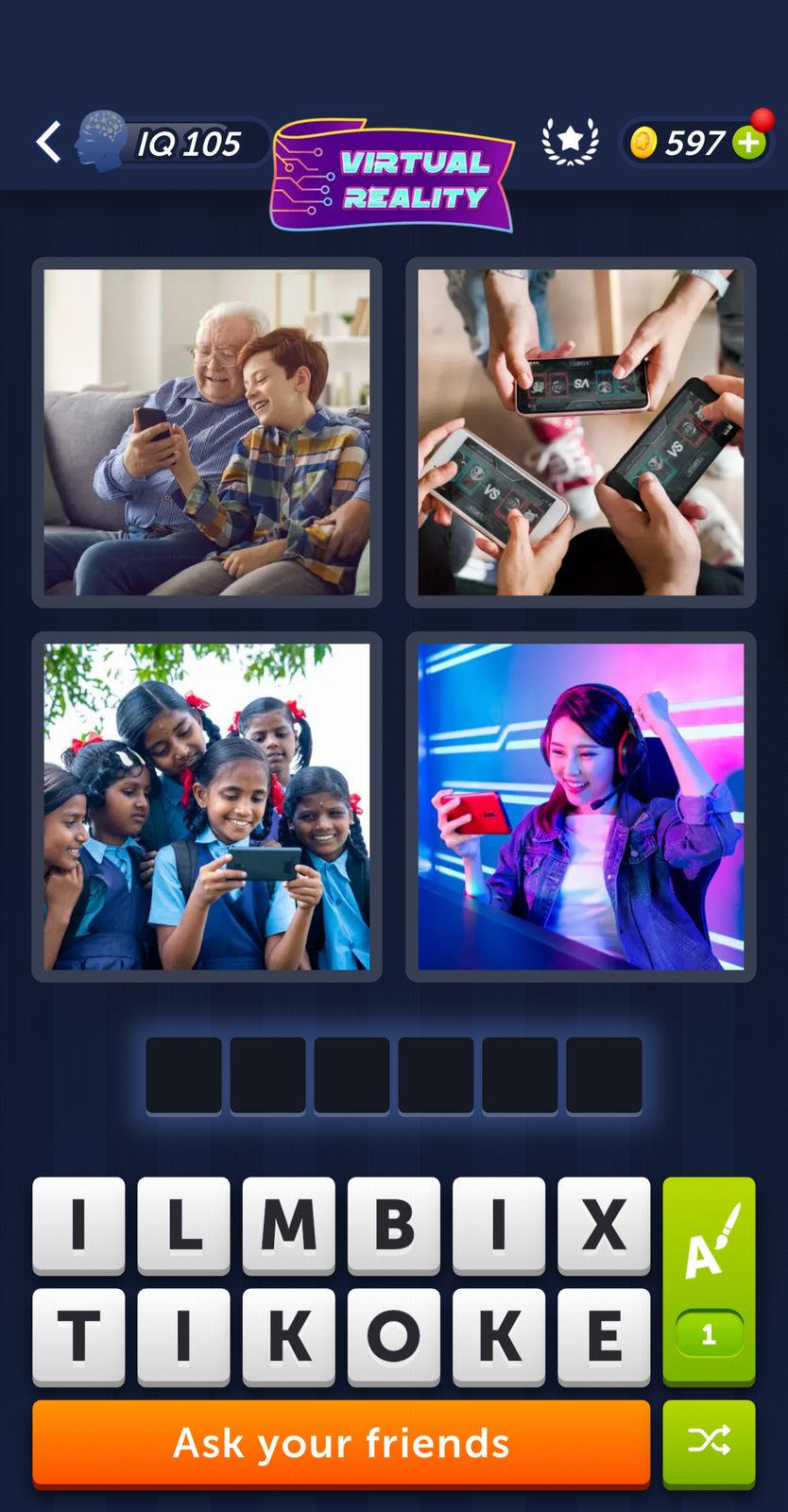Select the letter B tile
Image resolution: width=788 pixels, height=1512 pixels.
[393, 1225]
